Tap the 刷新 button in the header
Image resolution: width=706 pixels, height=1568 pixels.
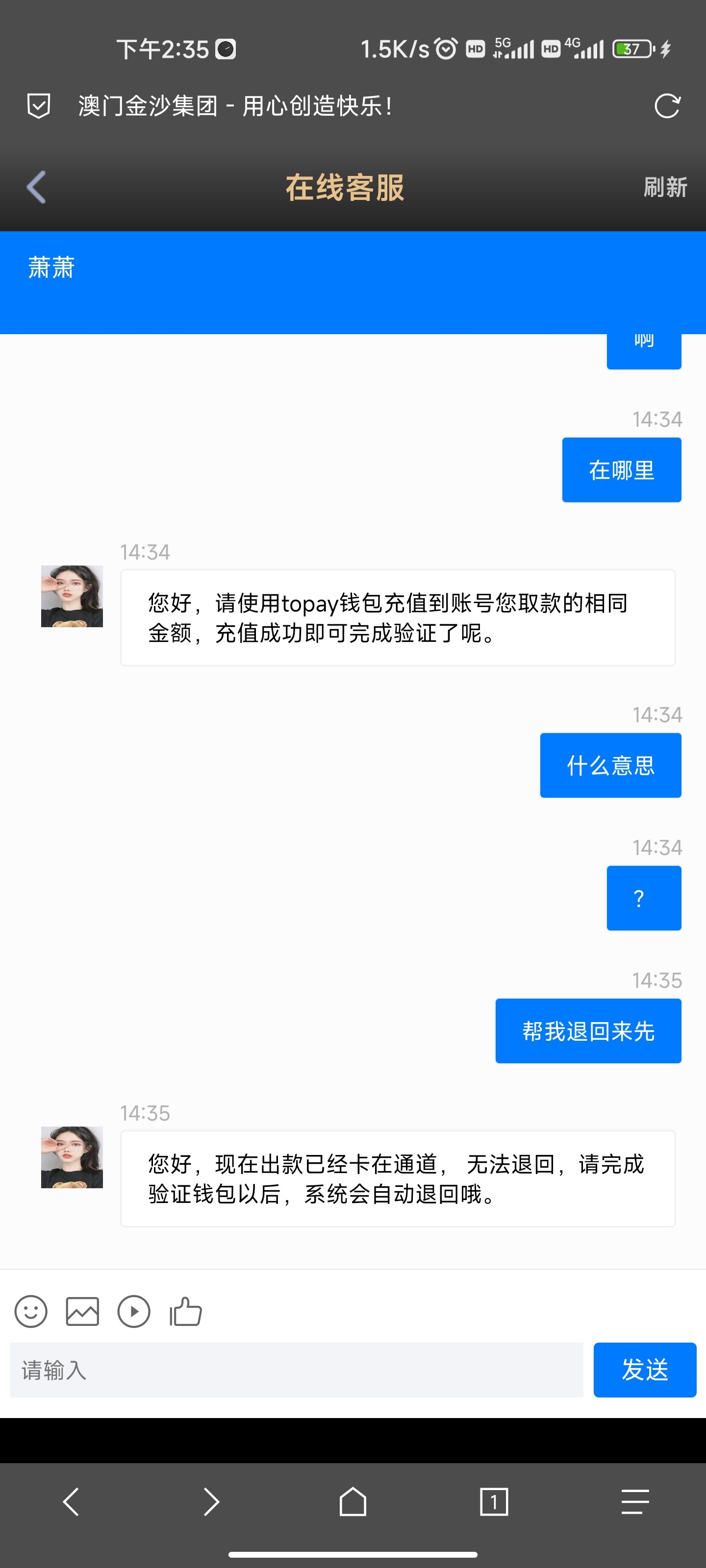click(665, 188)
